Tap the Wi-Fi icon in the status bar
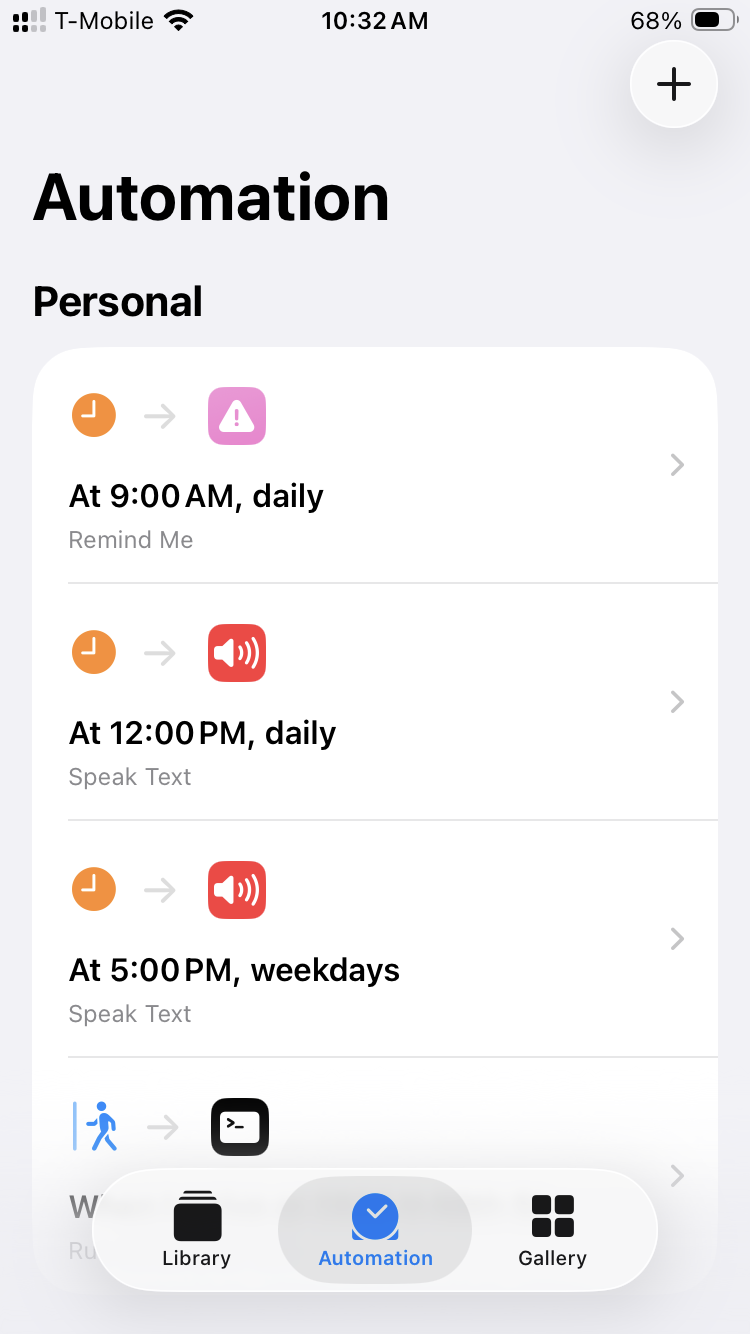Screen dimensions: 750x1334 tap(178, 18)
